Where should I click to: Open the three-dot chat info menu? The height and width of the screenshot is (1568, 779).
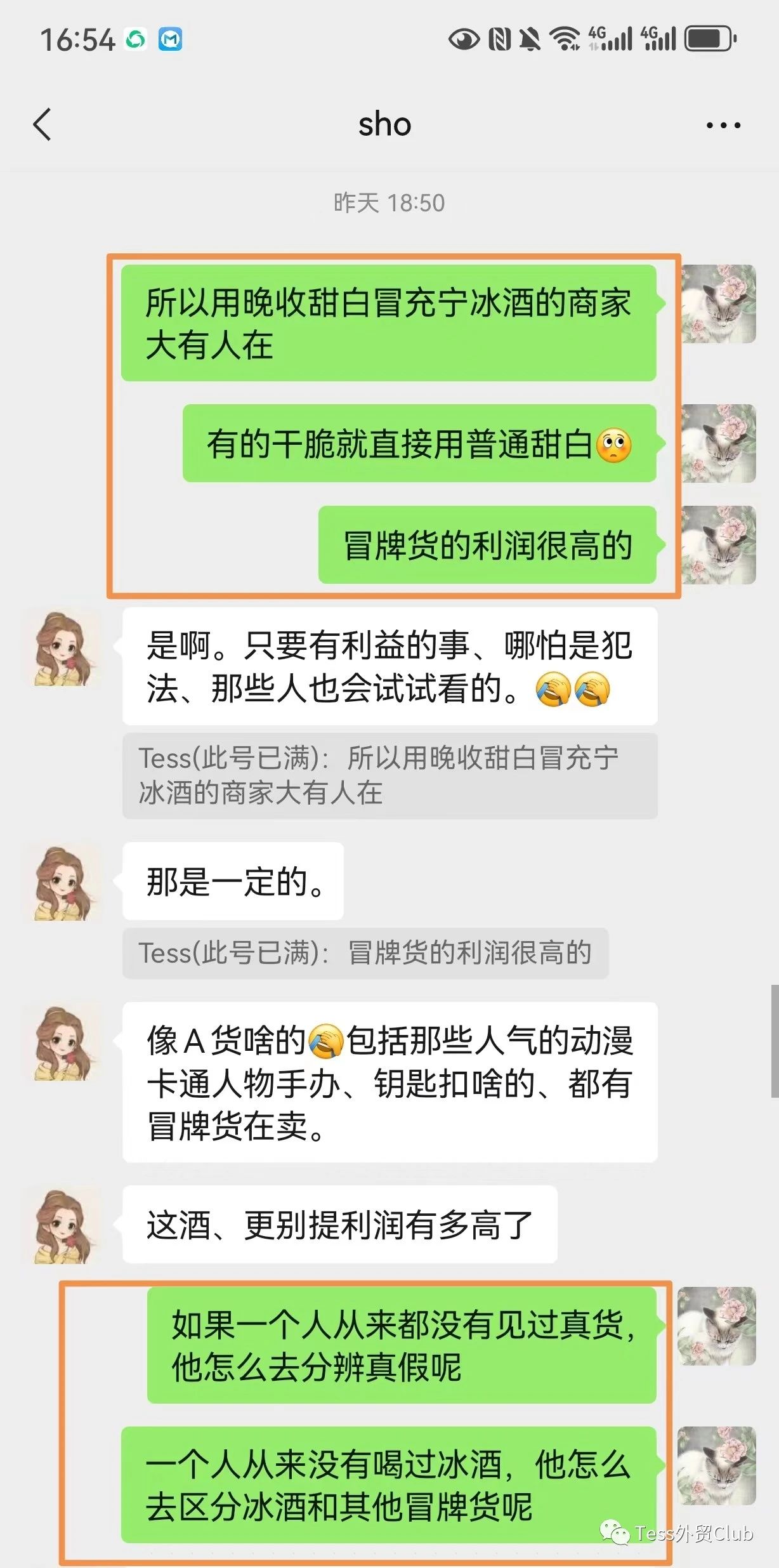click(x=723, y=126)
